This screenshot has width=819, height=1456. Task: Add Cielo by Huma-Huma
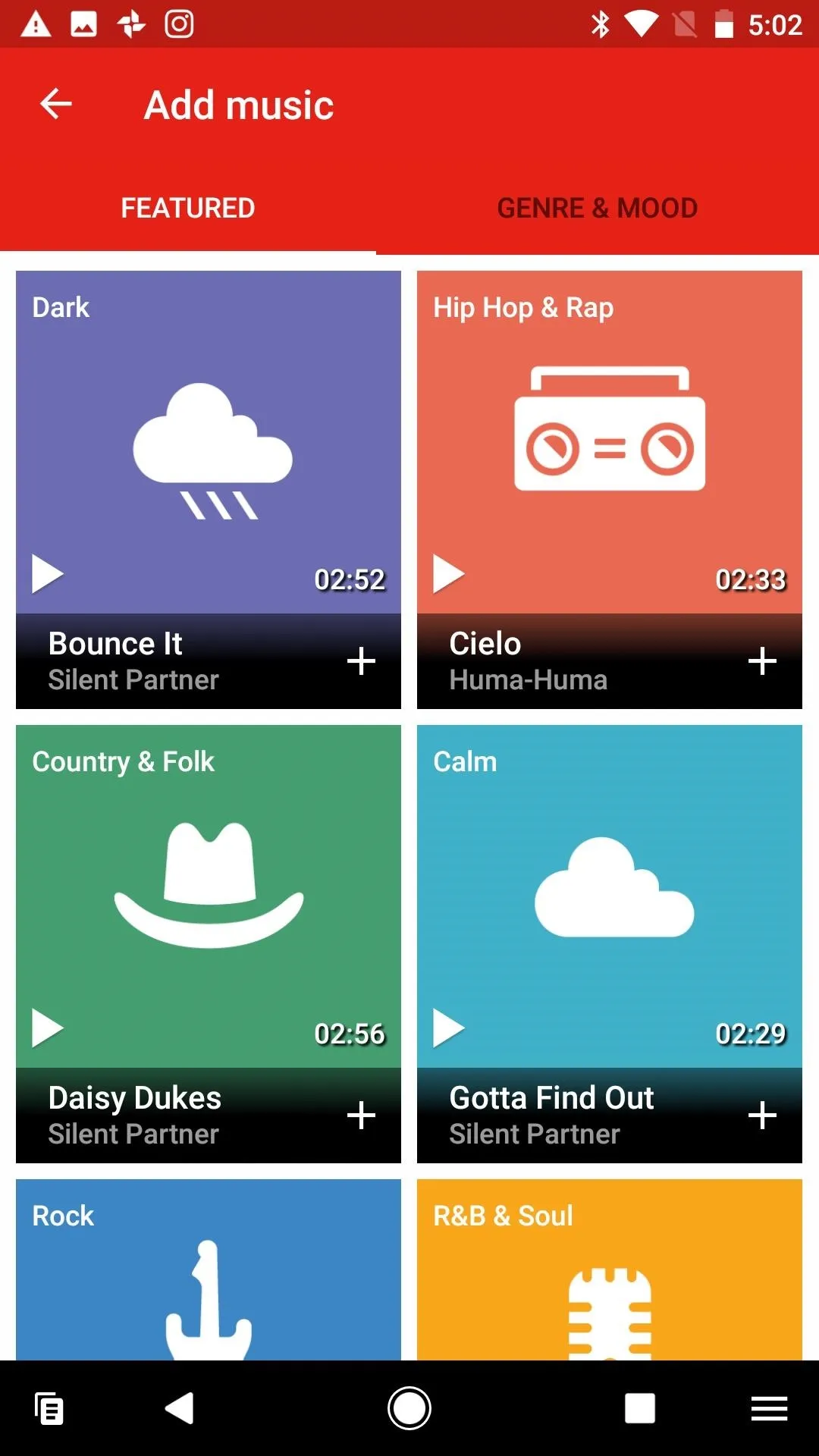[x=762, y=661]
